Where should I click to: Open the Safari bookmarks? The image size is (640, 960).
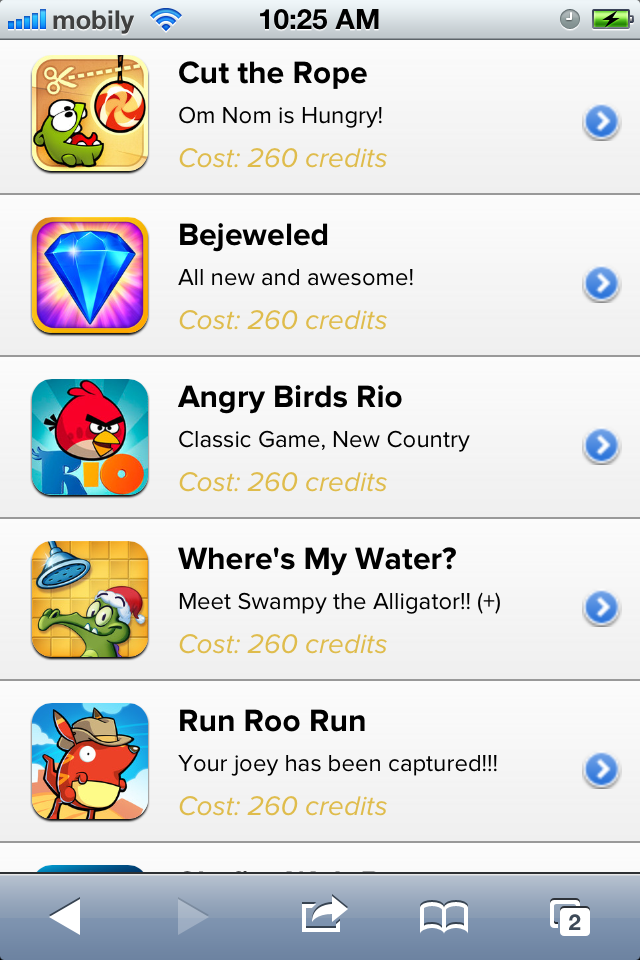coord(444,916)
